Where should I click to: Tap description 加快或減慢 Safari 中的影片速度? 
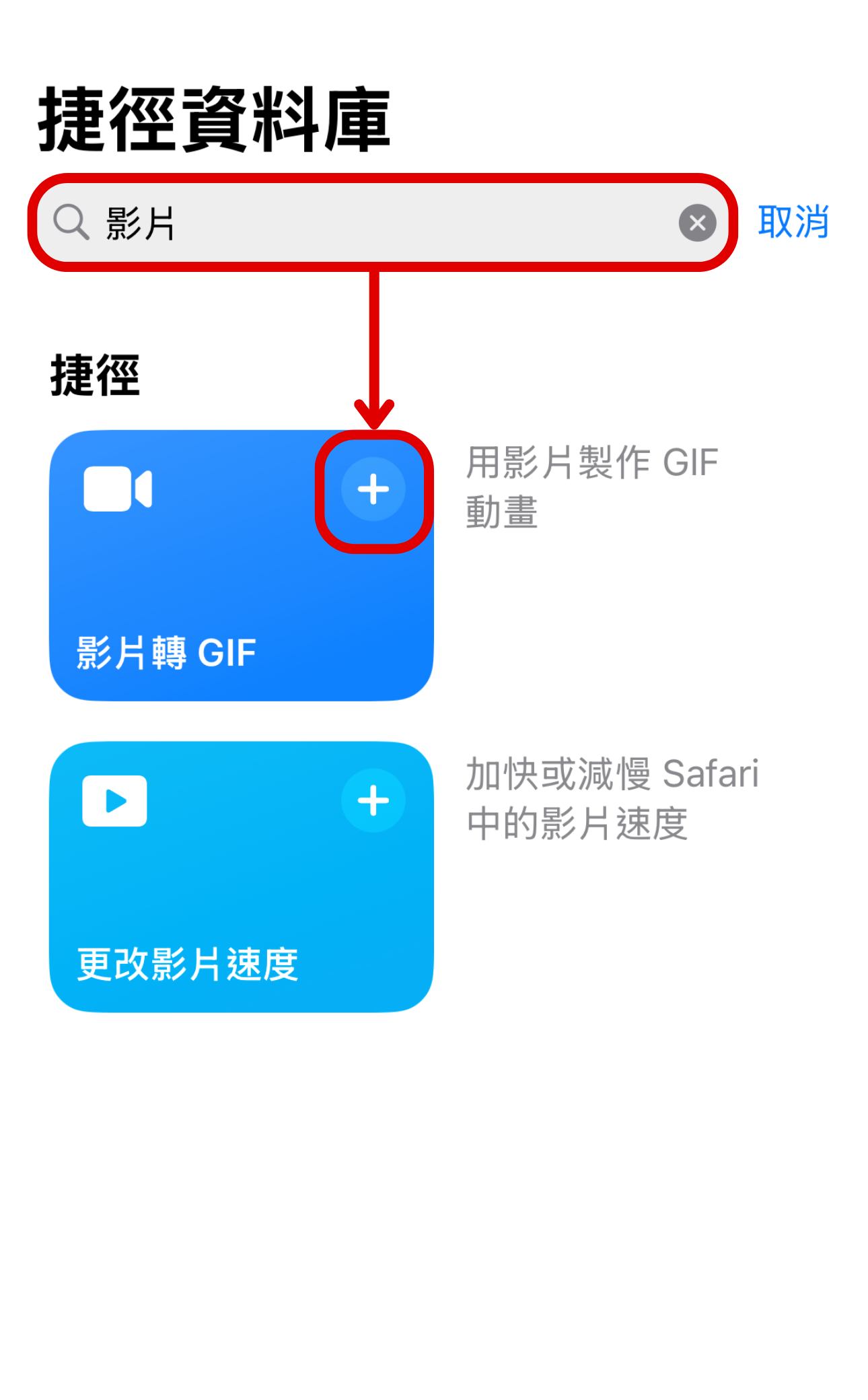(x=610, y=801)
